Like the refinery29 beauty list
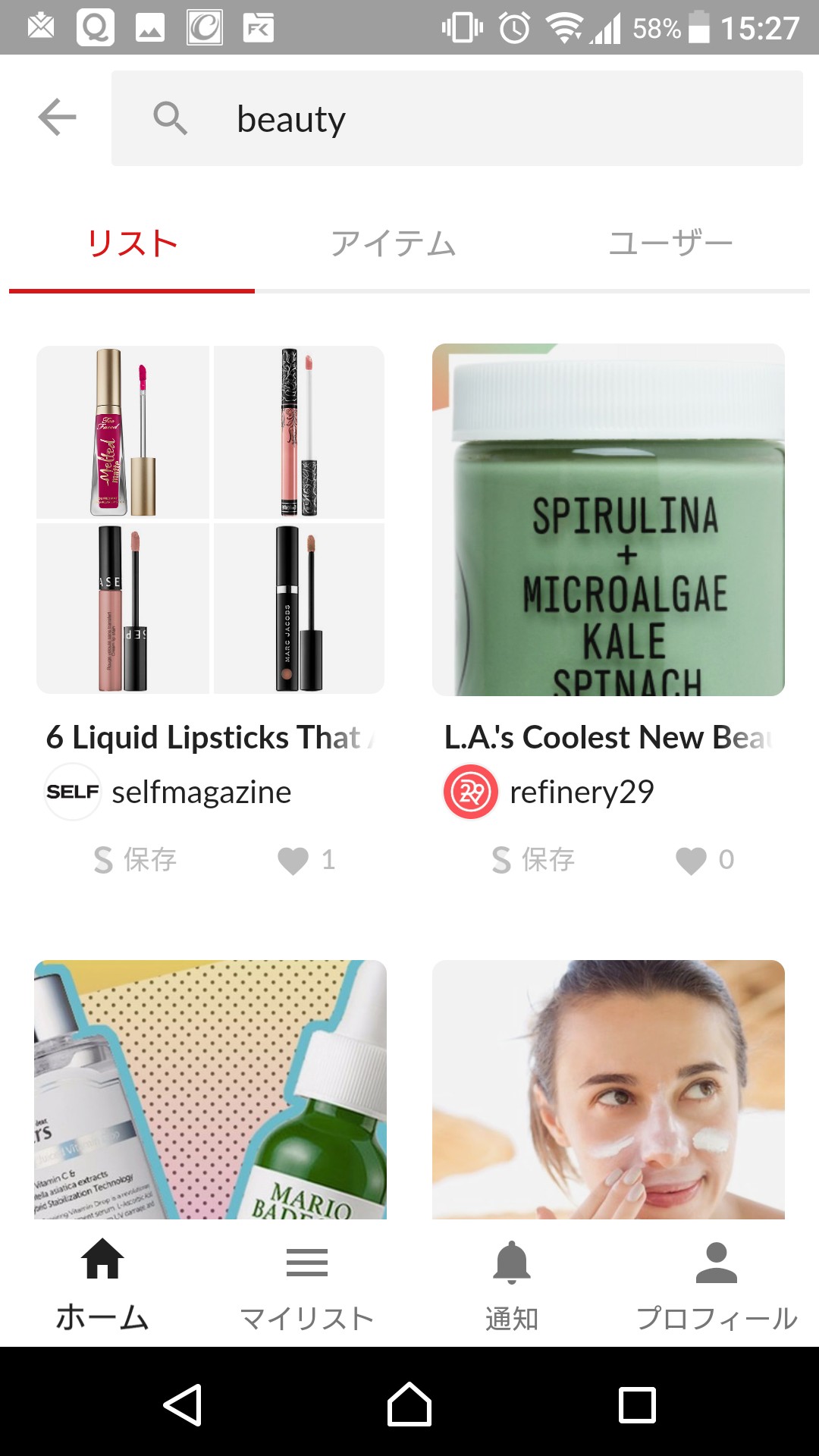The image size is (819, 1456). (691, 861)
